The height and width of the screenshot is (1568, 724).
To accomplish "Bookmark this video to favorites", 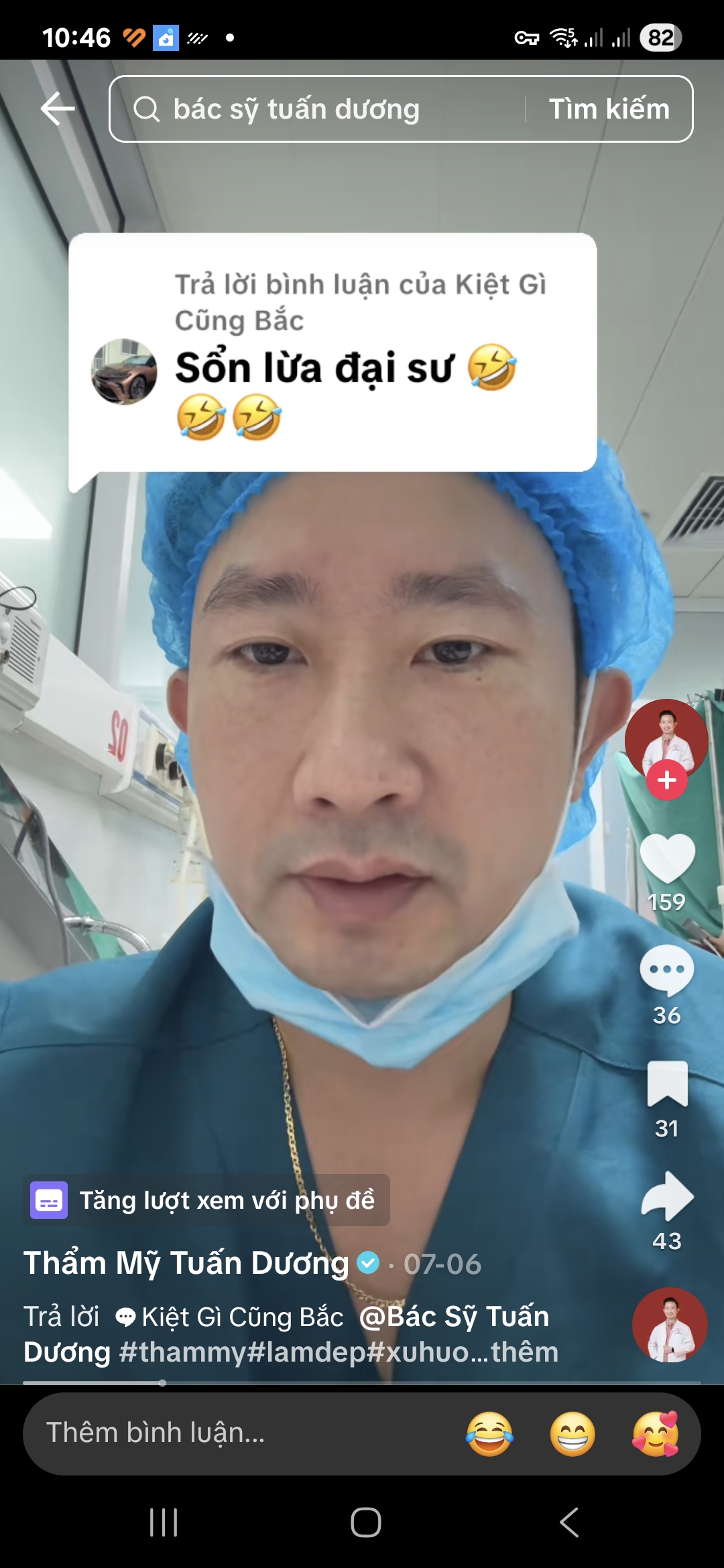I will (x=667, y=1084).
